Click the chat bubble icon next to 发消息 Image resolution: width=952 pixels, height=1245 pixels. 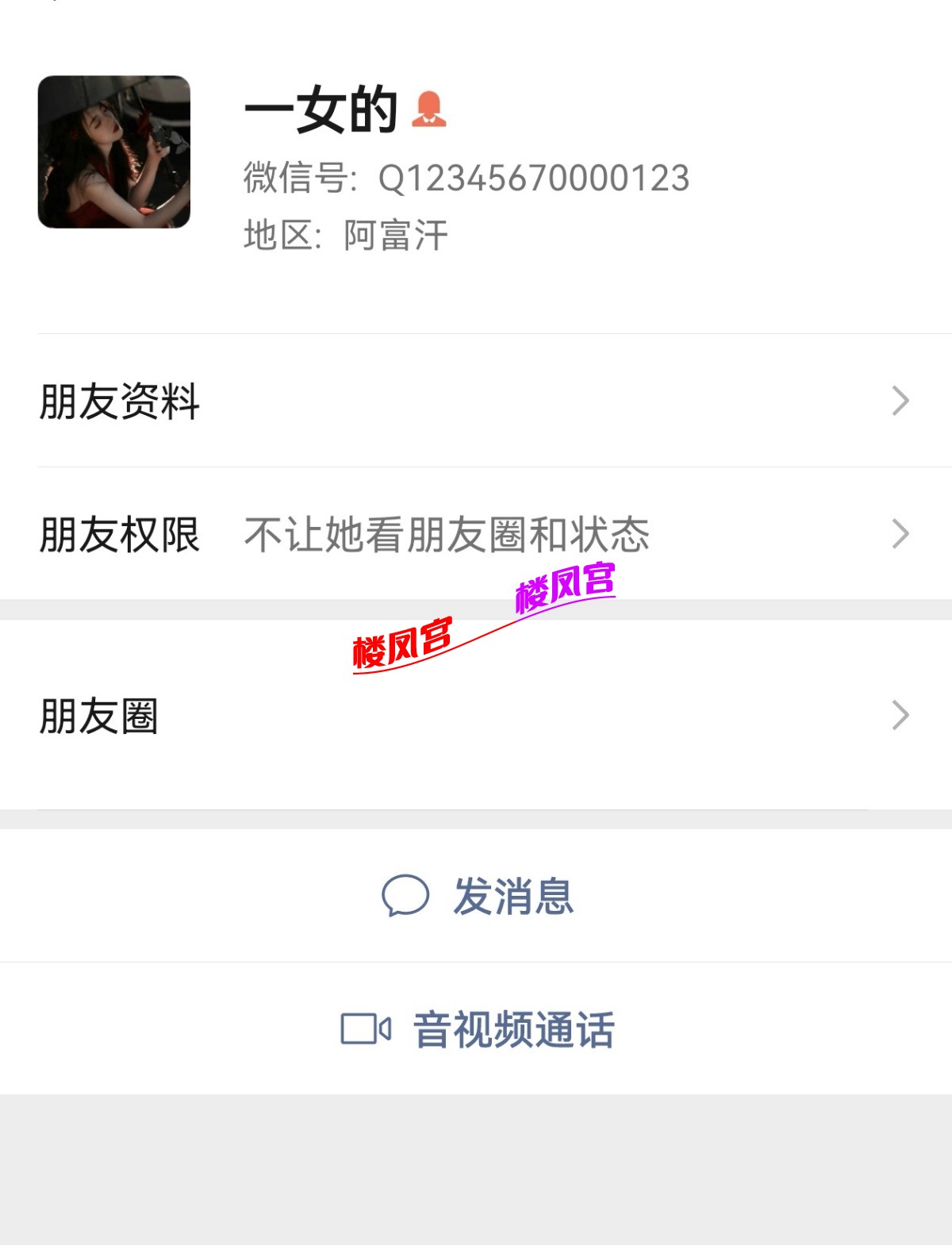point(405,897)
